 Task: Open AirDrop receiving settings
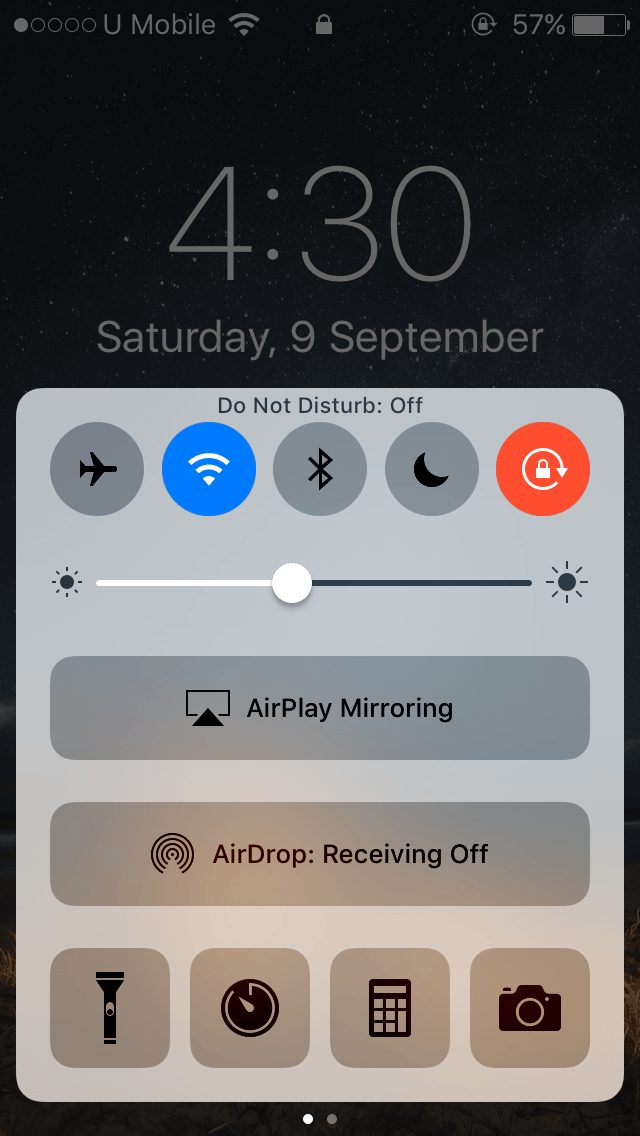click(320, 854)
